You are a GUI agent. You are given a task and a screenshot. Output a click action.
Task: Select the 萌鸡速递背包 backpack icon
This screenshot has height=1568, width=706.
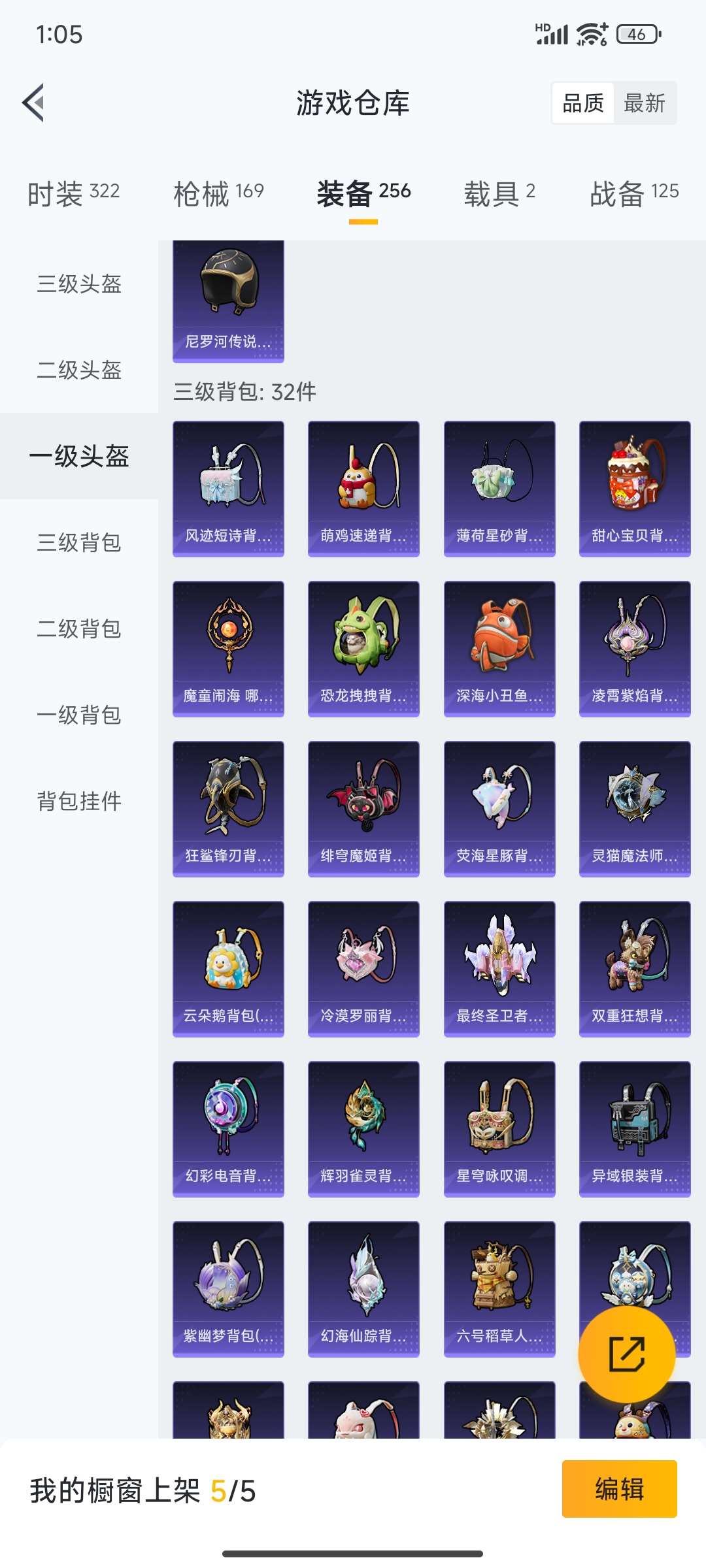point(363,487)
